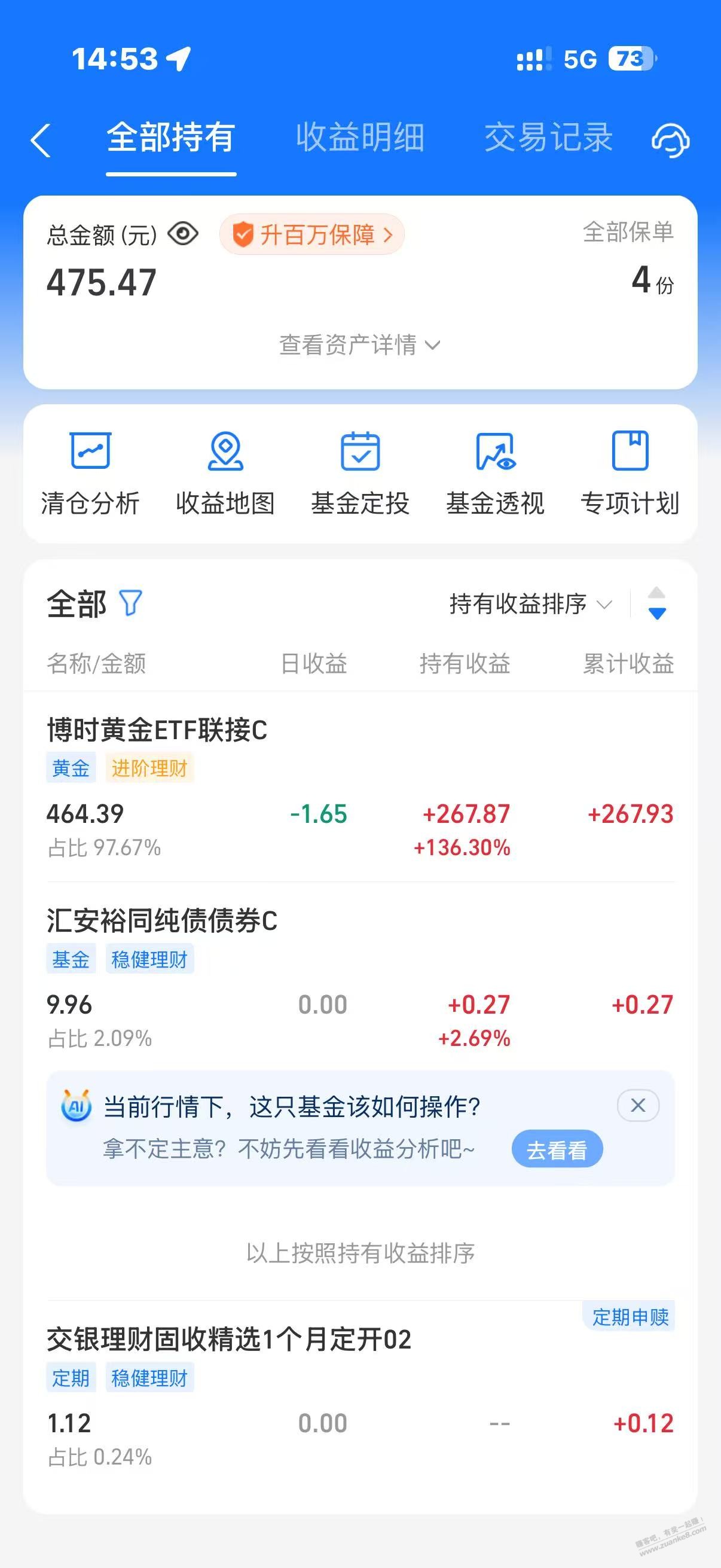Image resolution: width=721 pixels, height=1568 pixels.
Task: Open the 全部 filter
Action: coord(95,604)
